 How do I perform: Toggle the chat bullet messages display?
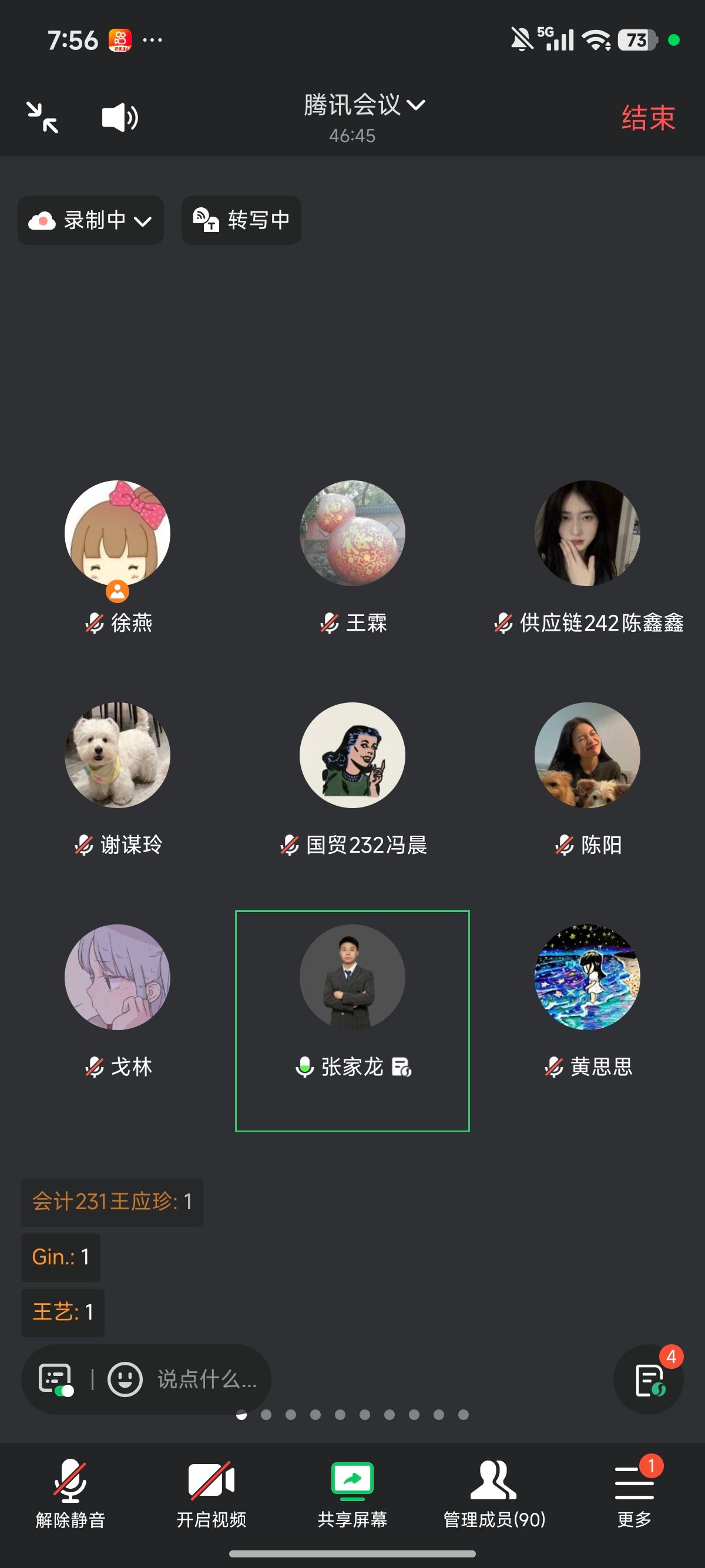[56, 1379]
